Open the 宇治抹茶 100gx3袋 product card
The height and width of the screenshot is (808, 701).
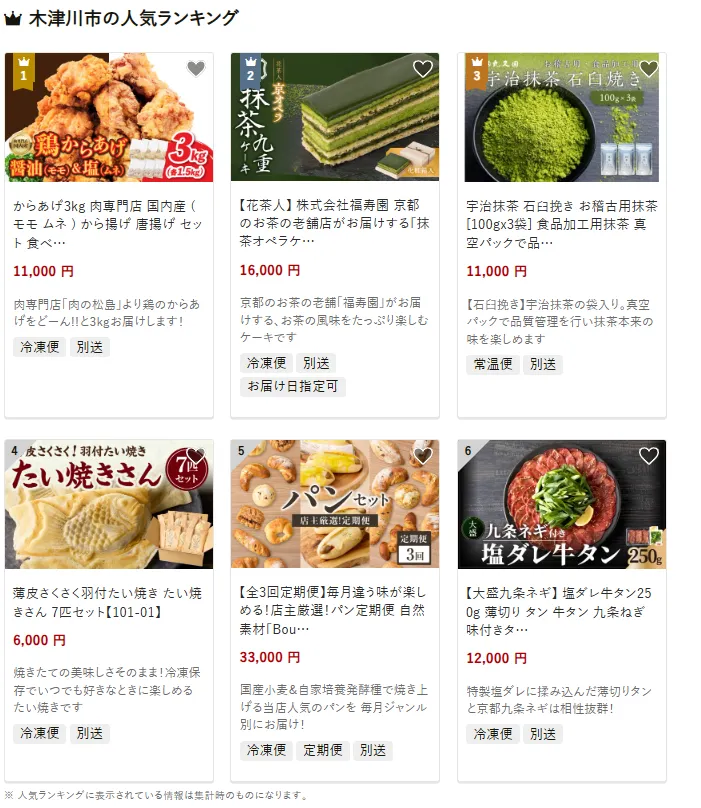click(x=561, y=224)
